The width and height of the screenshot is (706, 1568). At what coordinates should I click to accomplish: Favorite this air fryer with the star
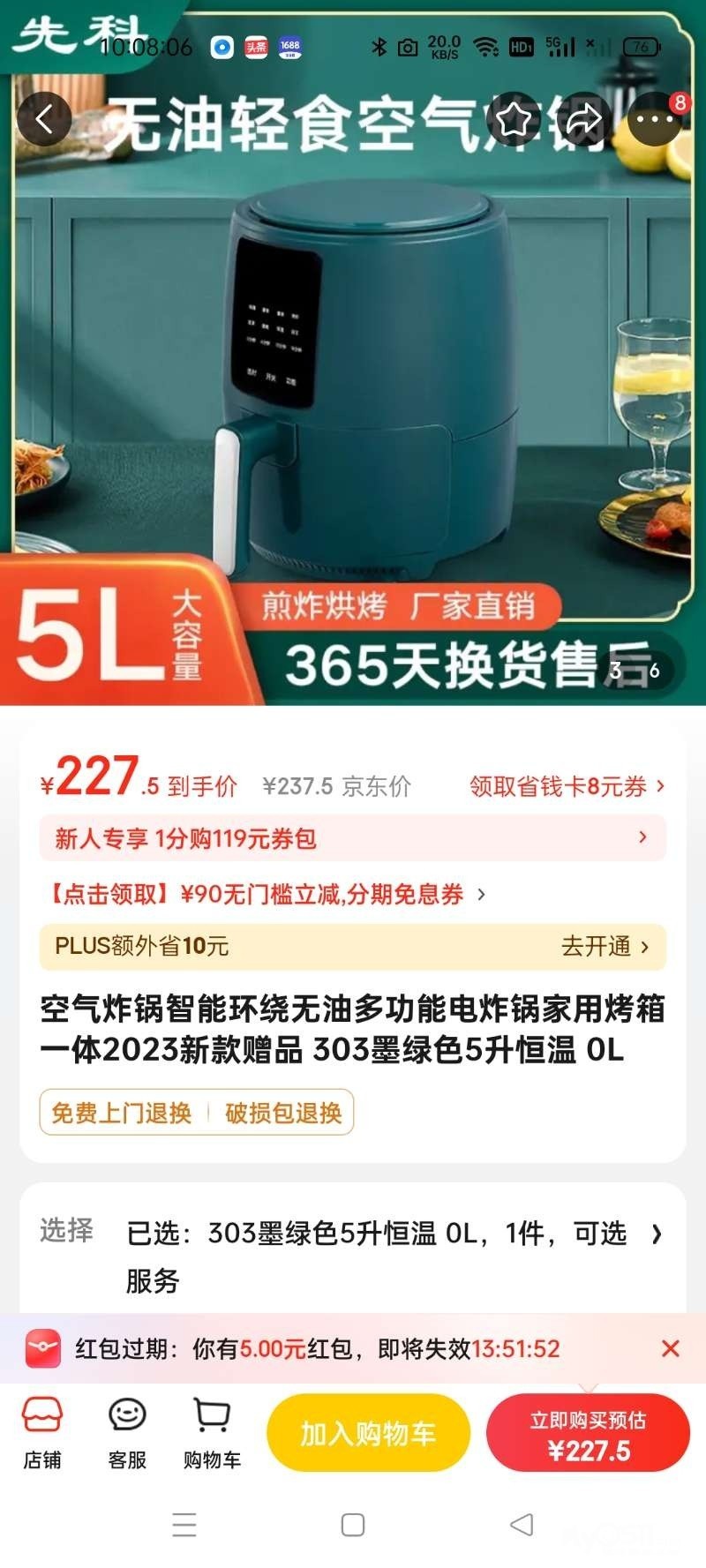514,118
